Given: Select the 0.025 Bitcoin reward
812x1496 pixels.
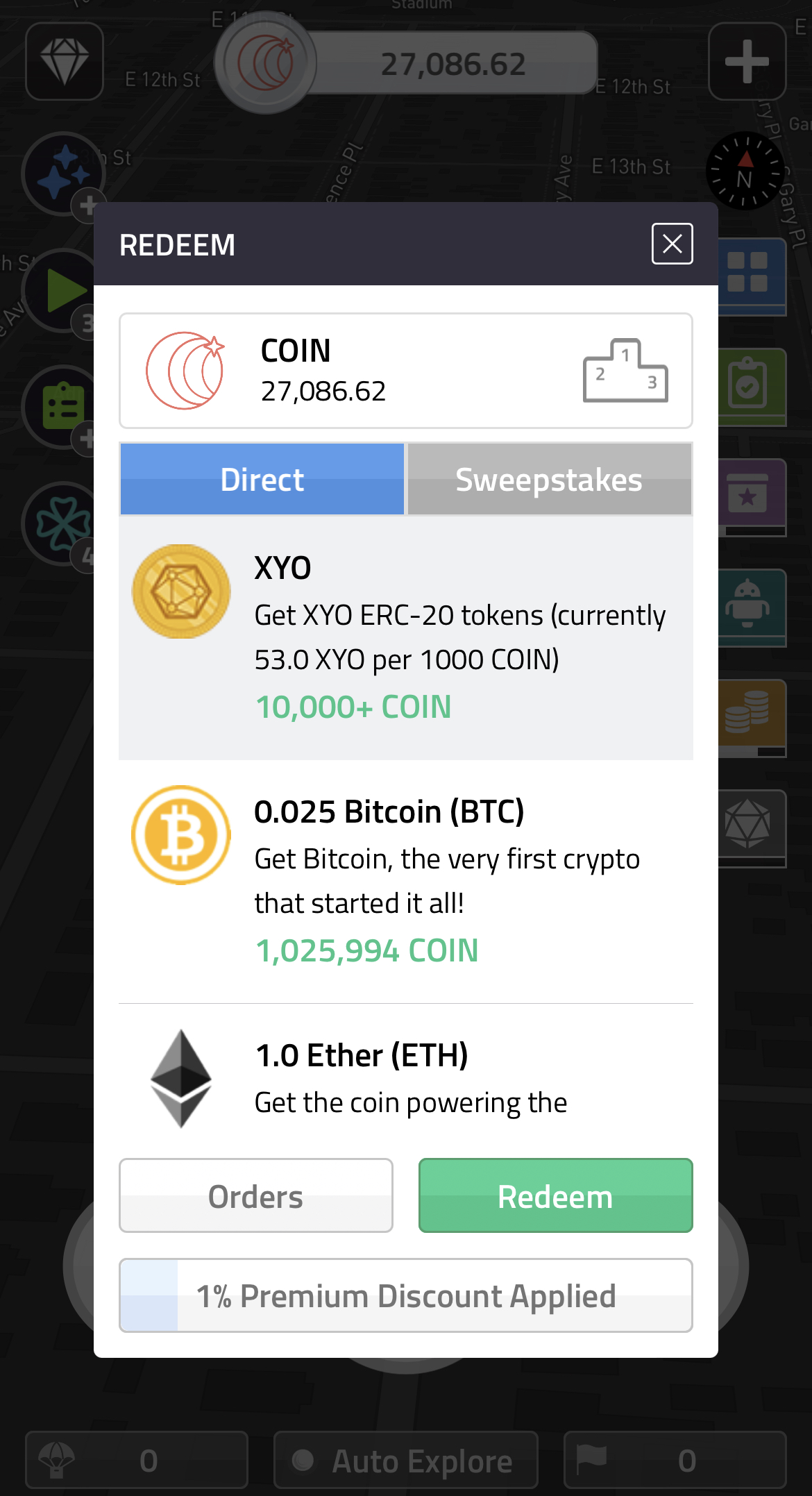Looking at the screenshot, I should tap(406, 882).
